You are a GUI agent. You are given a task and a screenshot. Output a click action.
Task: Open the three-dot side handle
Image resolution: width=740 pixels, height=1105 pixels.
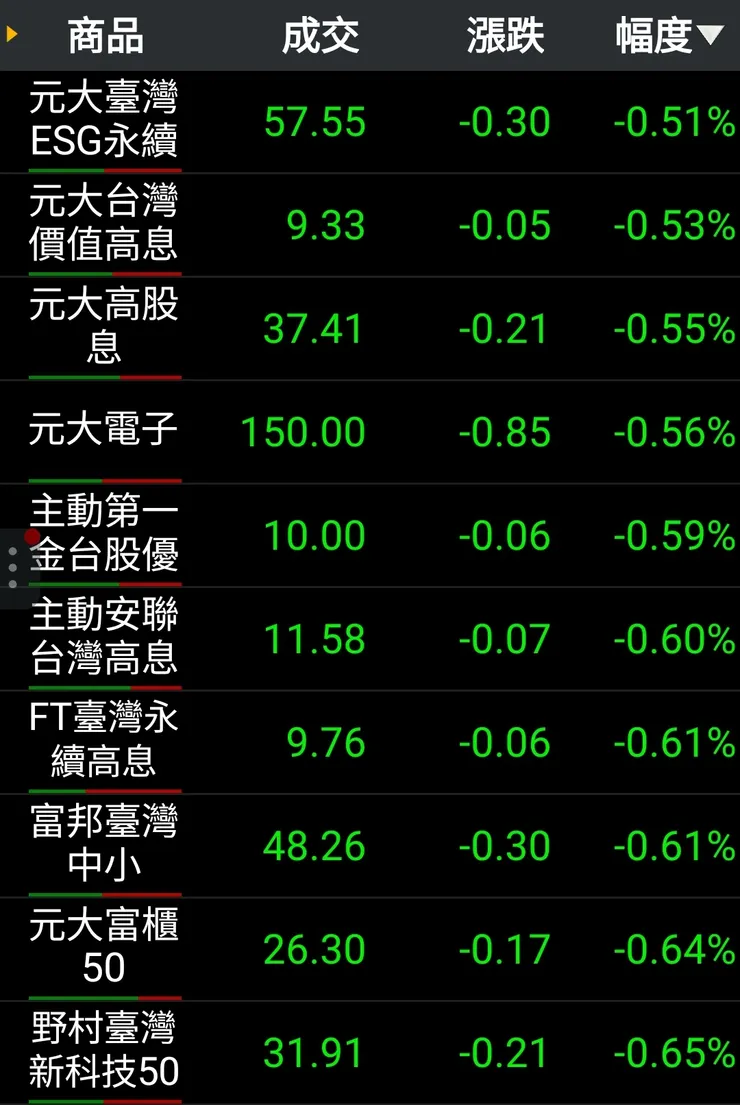[x=12, y=567]
